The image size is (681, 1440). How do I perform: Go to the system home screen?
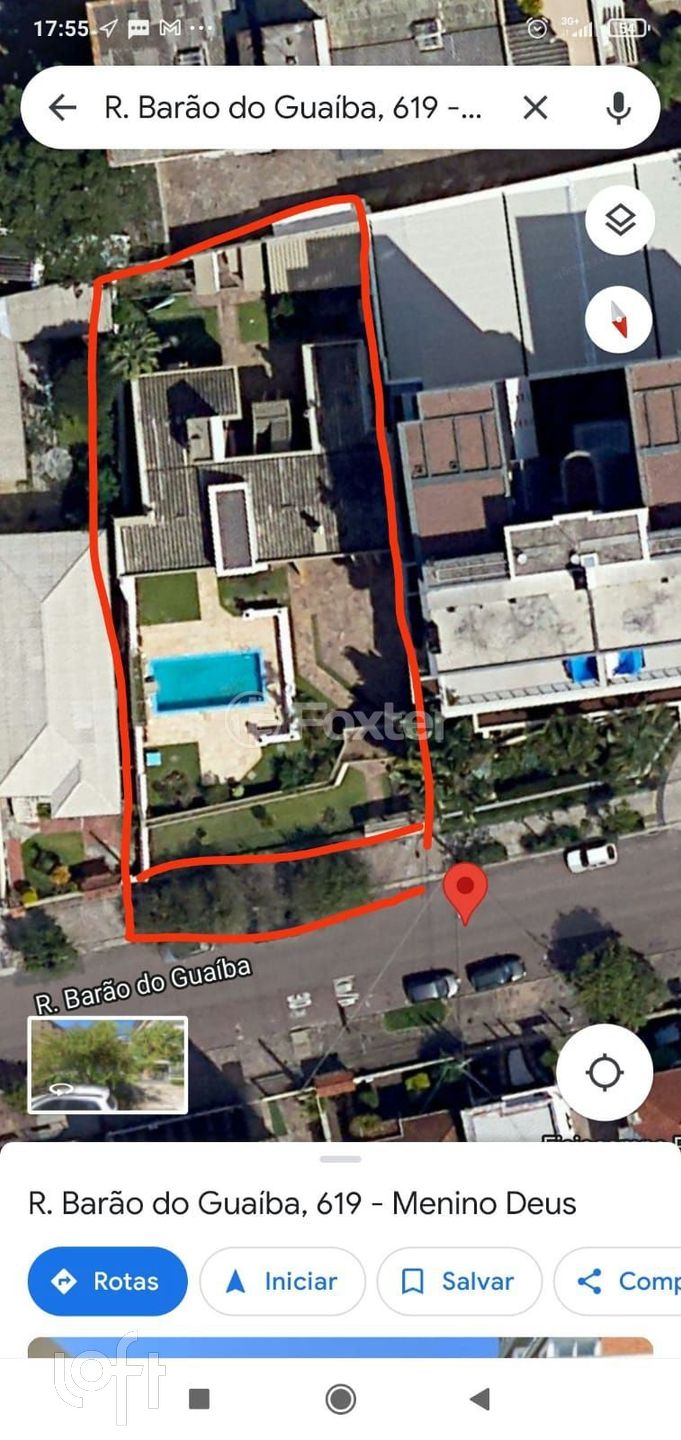click(x=340, y=1399)
